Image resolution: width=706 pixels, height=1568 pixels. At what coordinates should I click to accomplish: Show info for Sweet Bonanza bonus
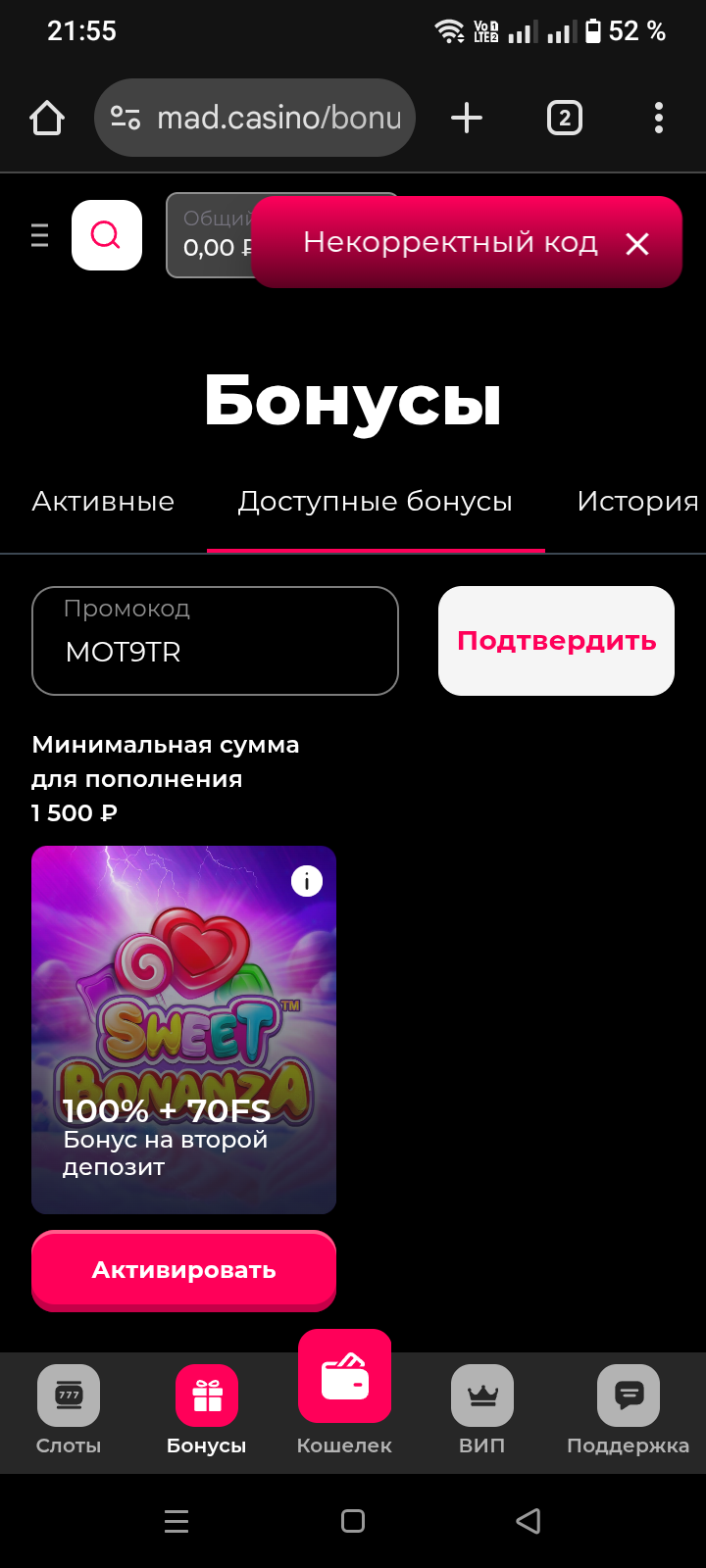[307, 881]
